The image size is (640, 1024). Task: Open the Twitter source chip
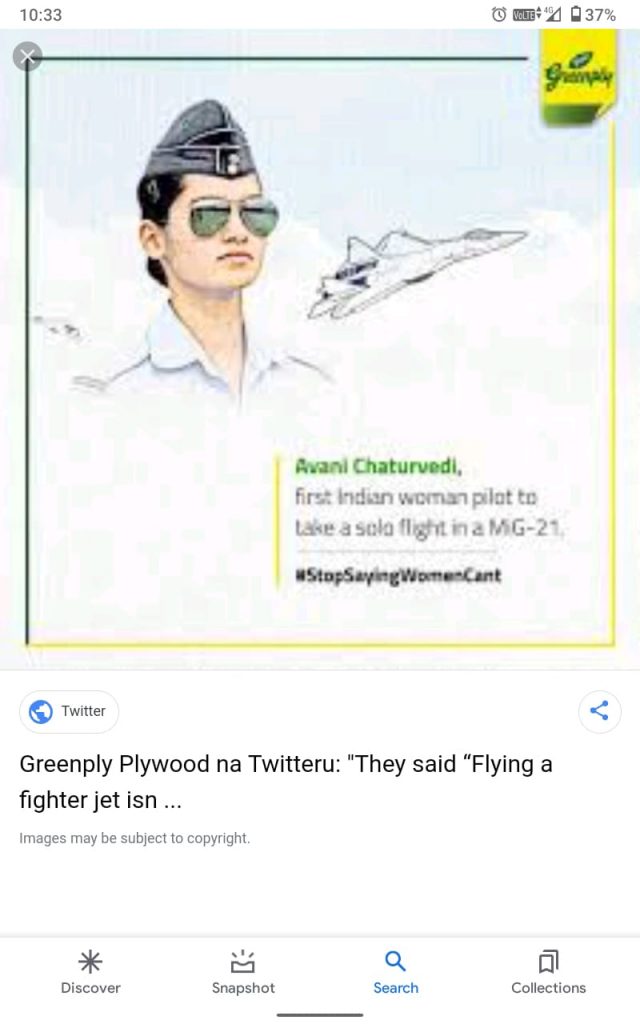coord(69,711)
